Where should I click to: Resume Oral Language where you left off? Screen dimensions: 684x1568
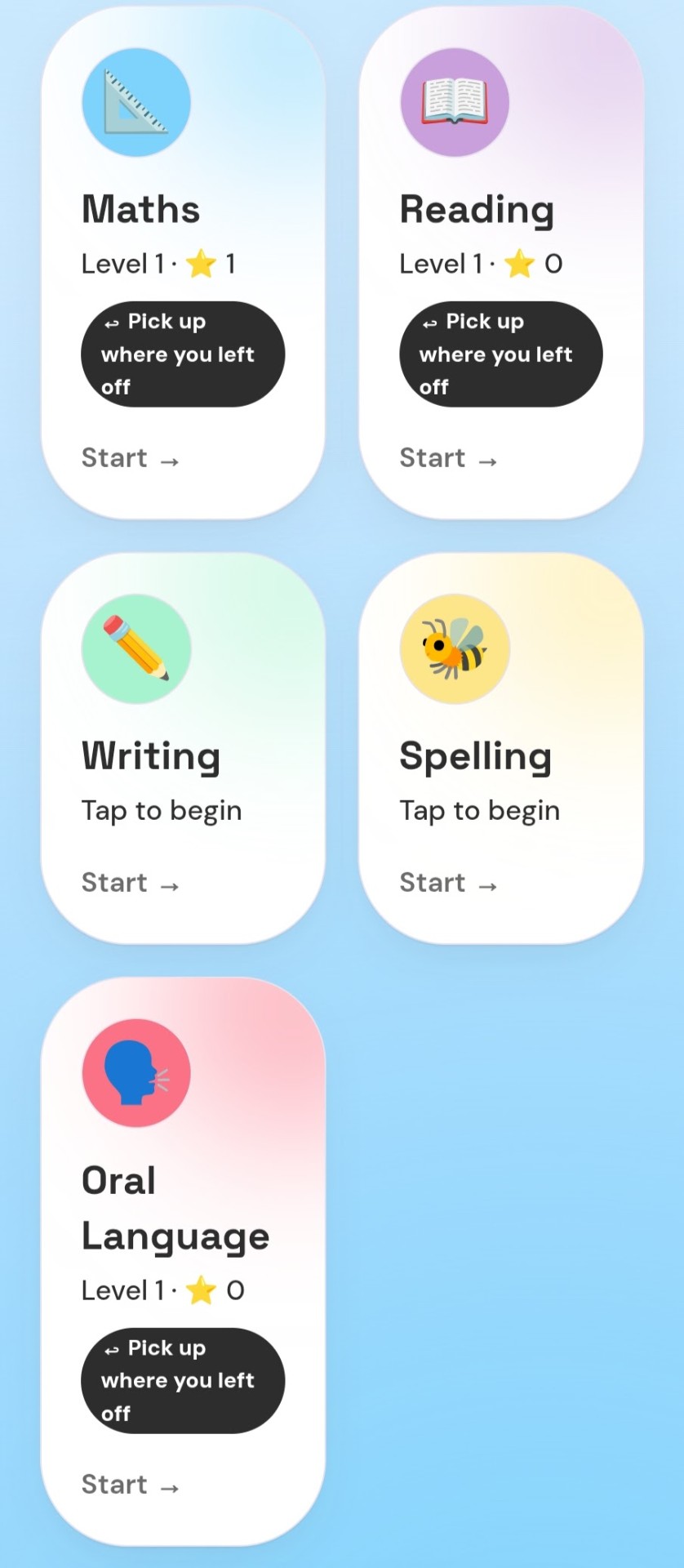(183, 1381)
